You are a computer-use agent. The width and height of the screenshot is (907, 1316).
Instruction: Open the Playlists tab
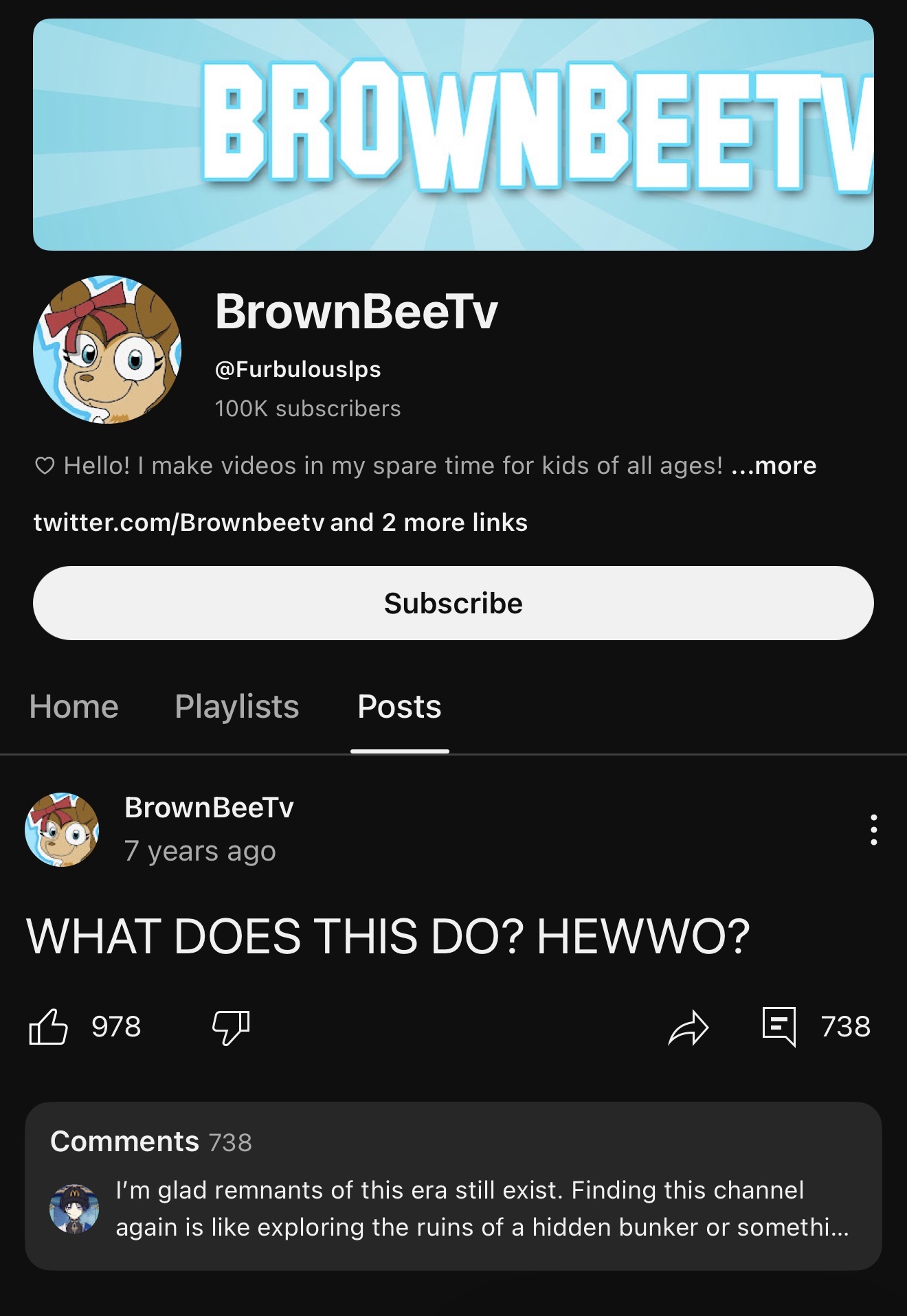coord(236,706)
